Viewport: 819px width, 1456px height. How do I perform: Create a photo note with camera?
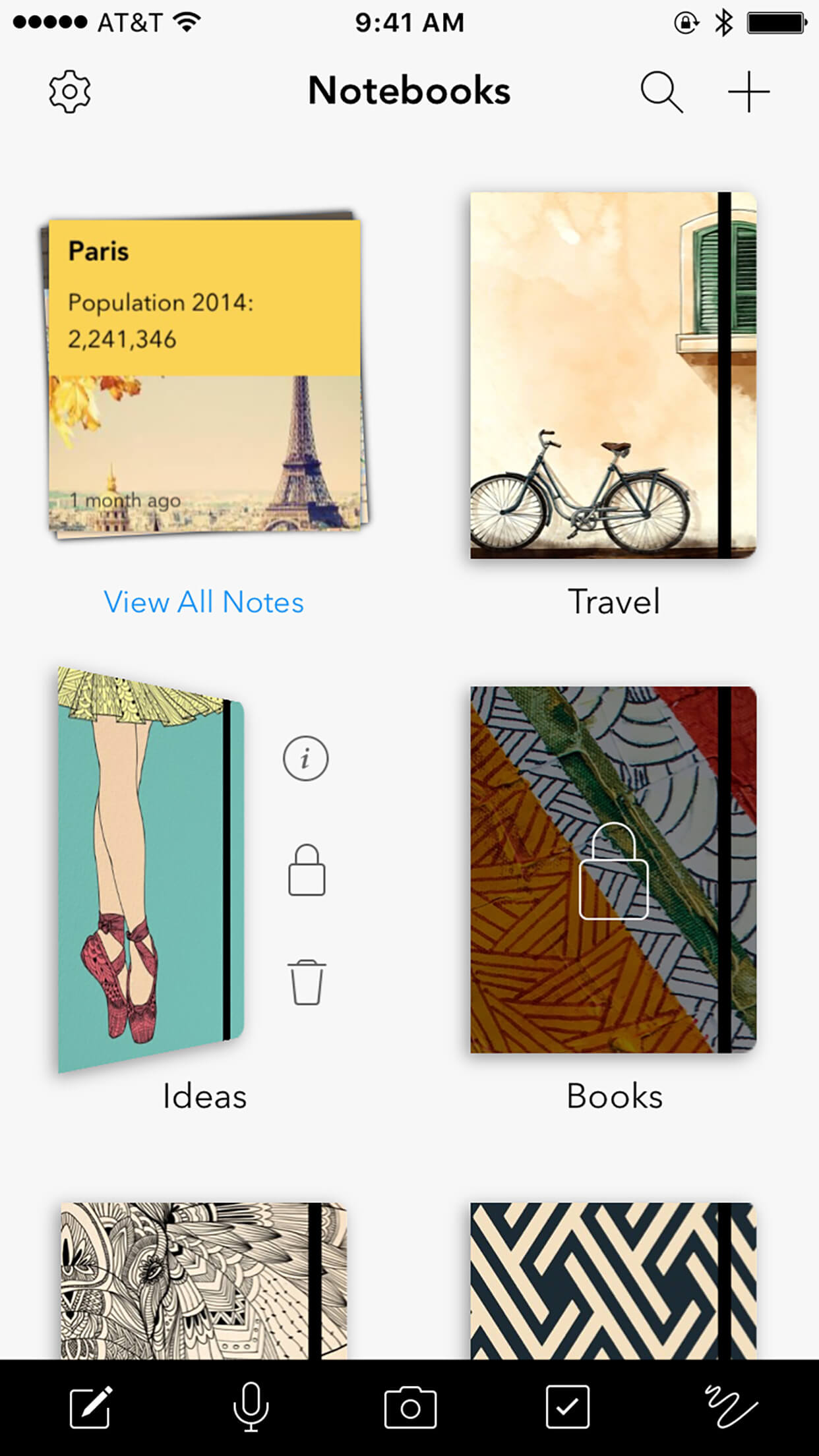(x=410, y=1408)
